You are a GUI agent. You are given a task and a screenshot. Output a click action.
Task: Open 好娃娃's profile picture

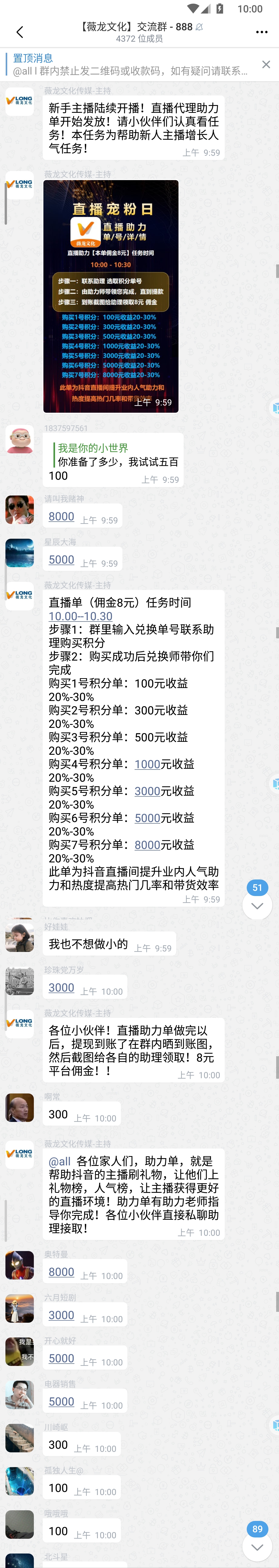19,937
